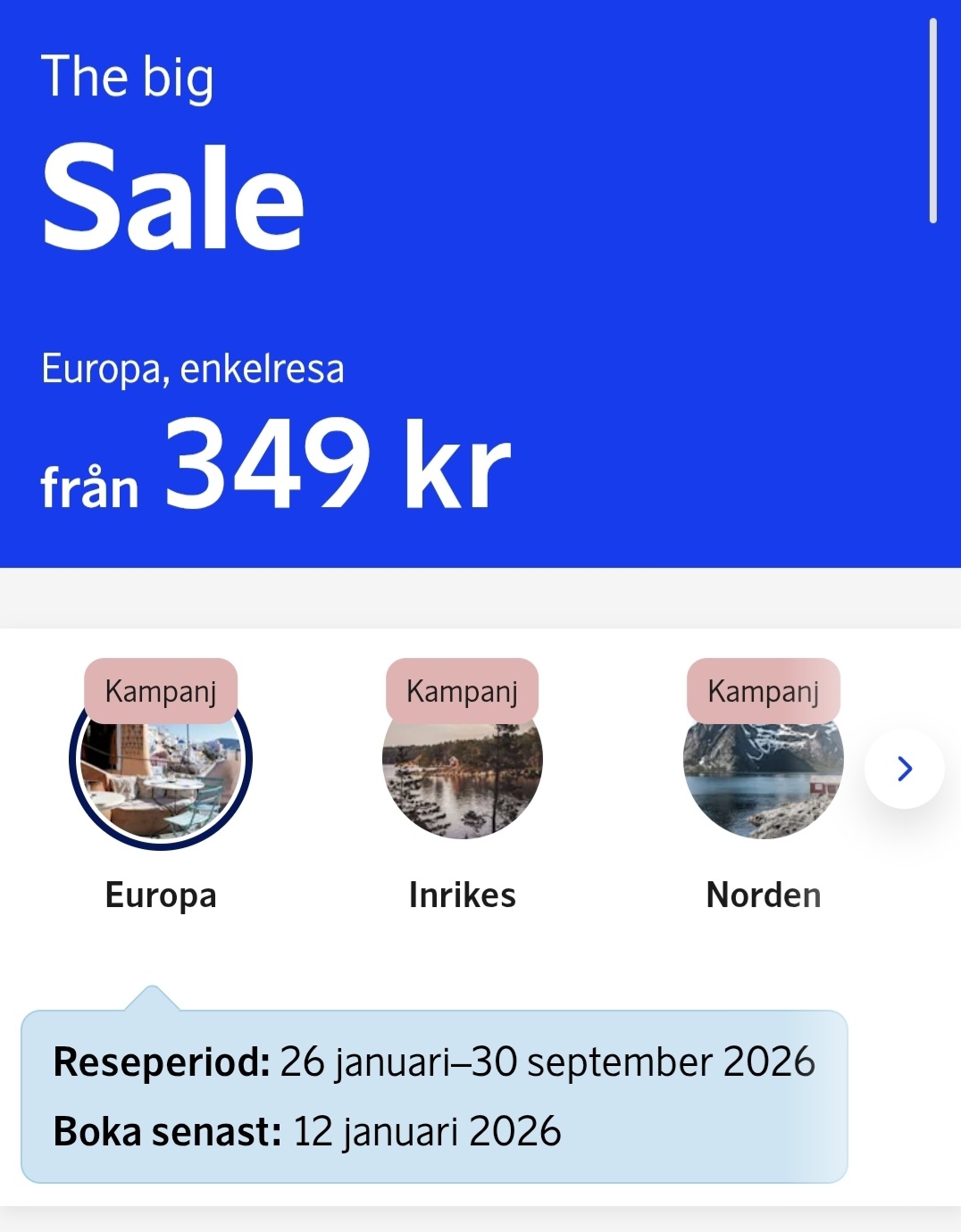Viewport: 961px width, 1232px height.
Task: Choose the Norden campaign category
Action: click(763, 768)
